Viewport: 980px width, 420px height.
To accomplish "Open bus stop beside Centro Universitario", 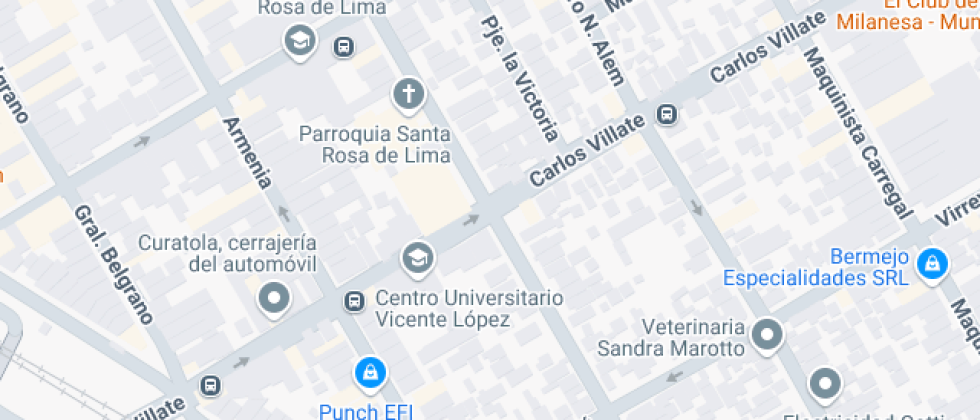I will click(354, 301).
